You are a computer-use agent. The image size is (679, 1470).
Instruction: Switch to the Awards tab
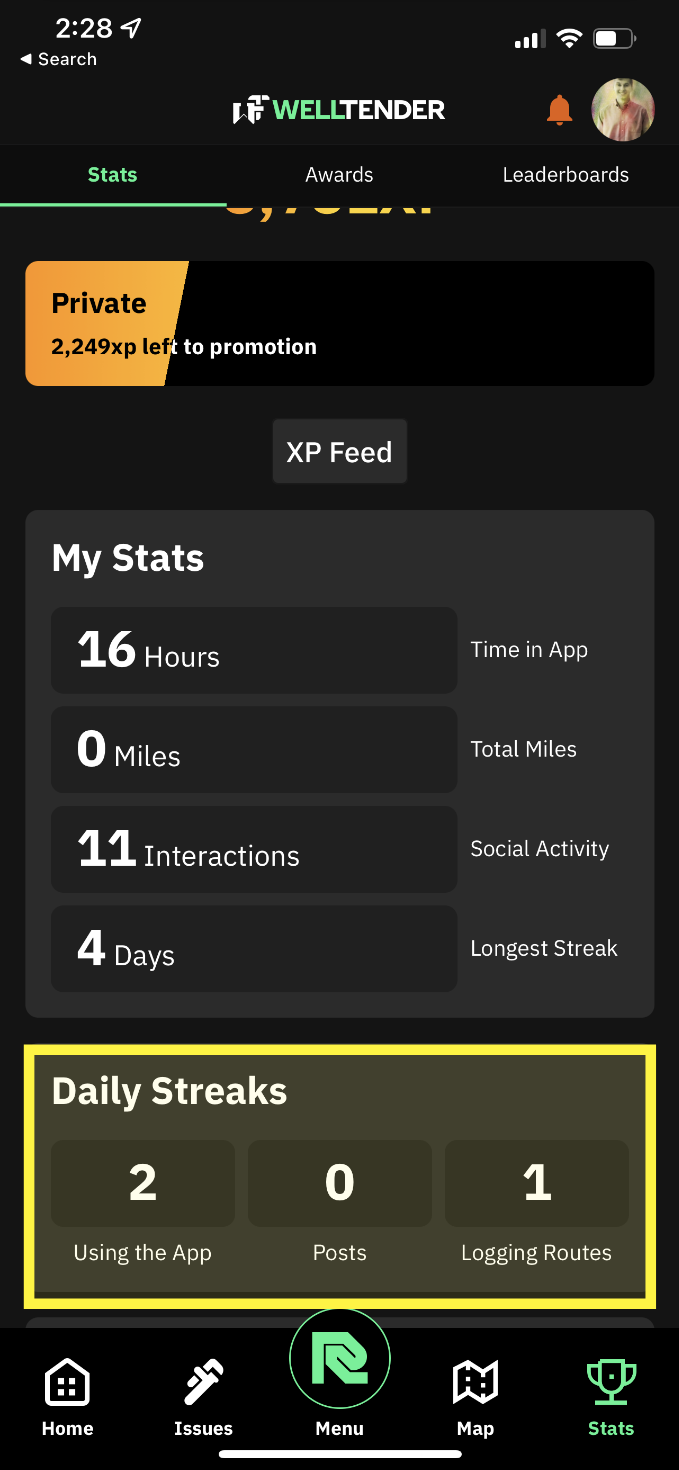[339, 175]
